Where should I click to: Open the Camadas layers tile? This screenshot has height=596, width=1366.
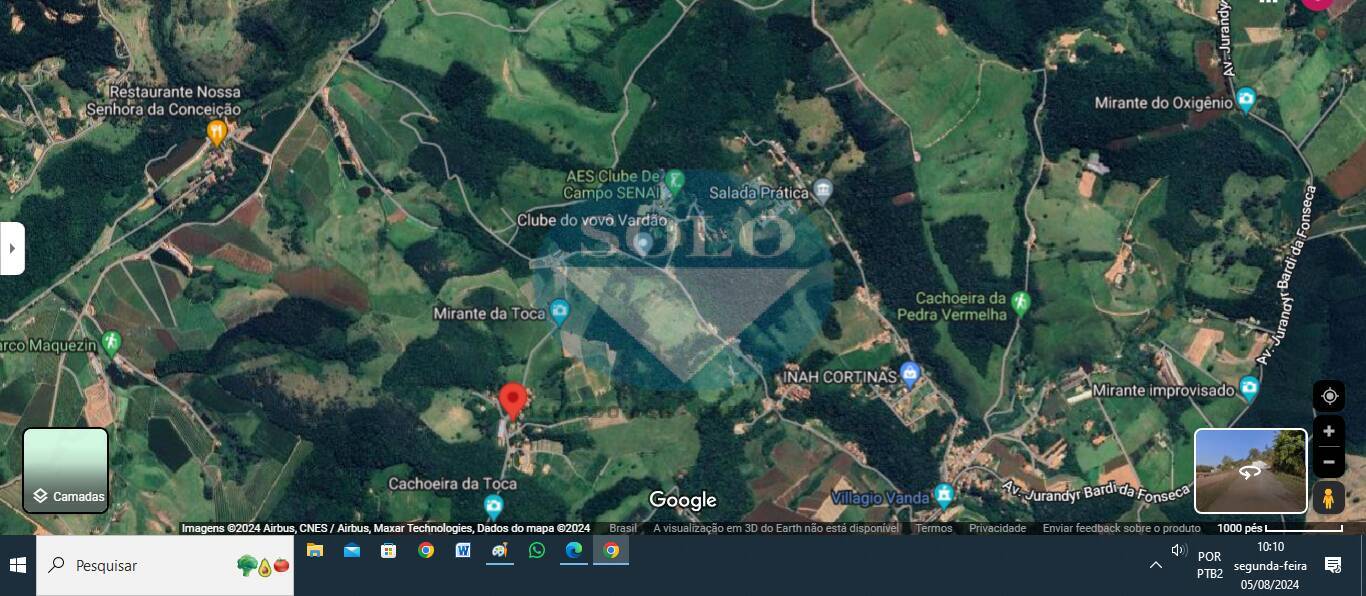click(x=65, y=470)
